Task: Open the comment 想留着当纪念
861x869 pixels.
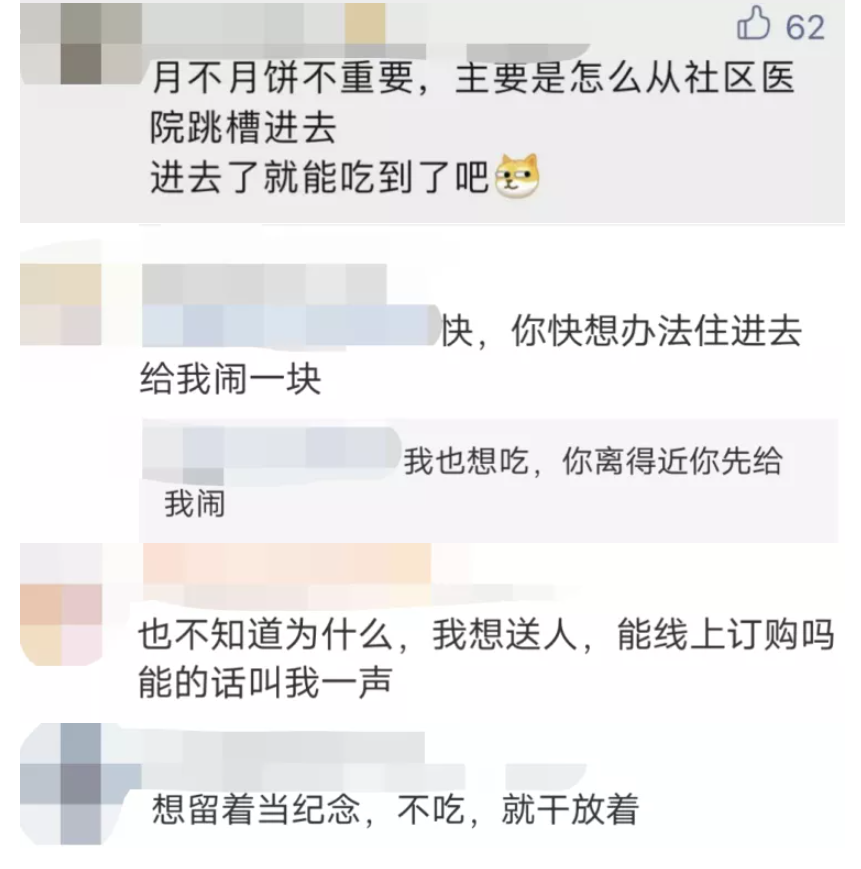Action: 394,808
